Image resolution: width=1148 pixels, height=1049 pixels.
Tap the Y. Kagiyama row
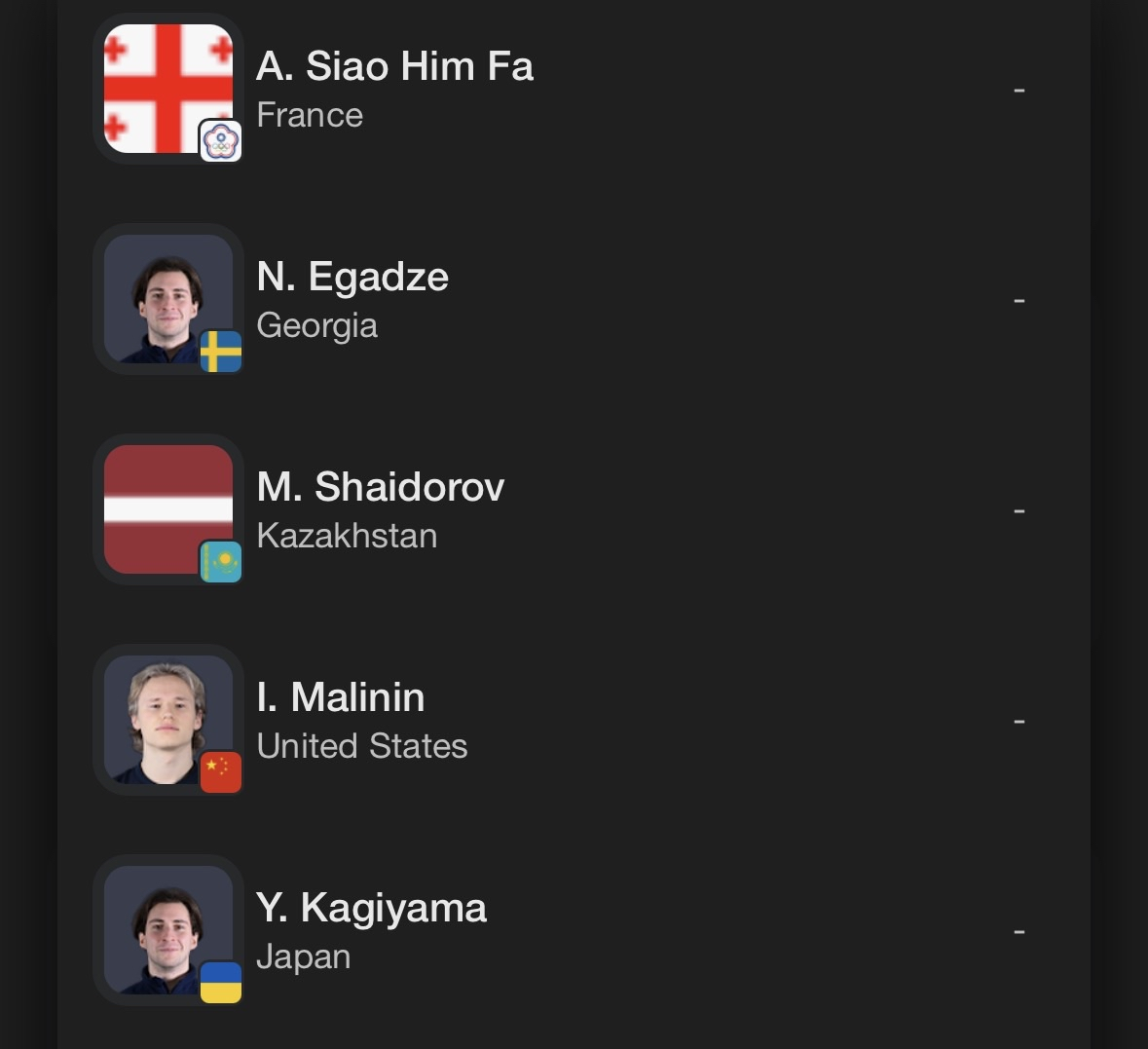[370, 930]
